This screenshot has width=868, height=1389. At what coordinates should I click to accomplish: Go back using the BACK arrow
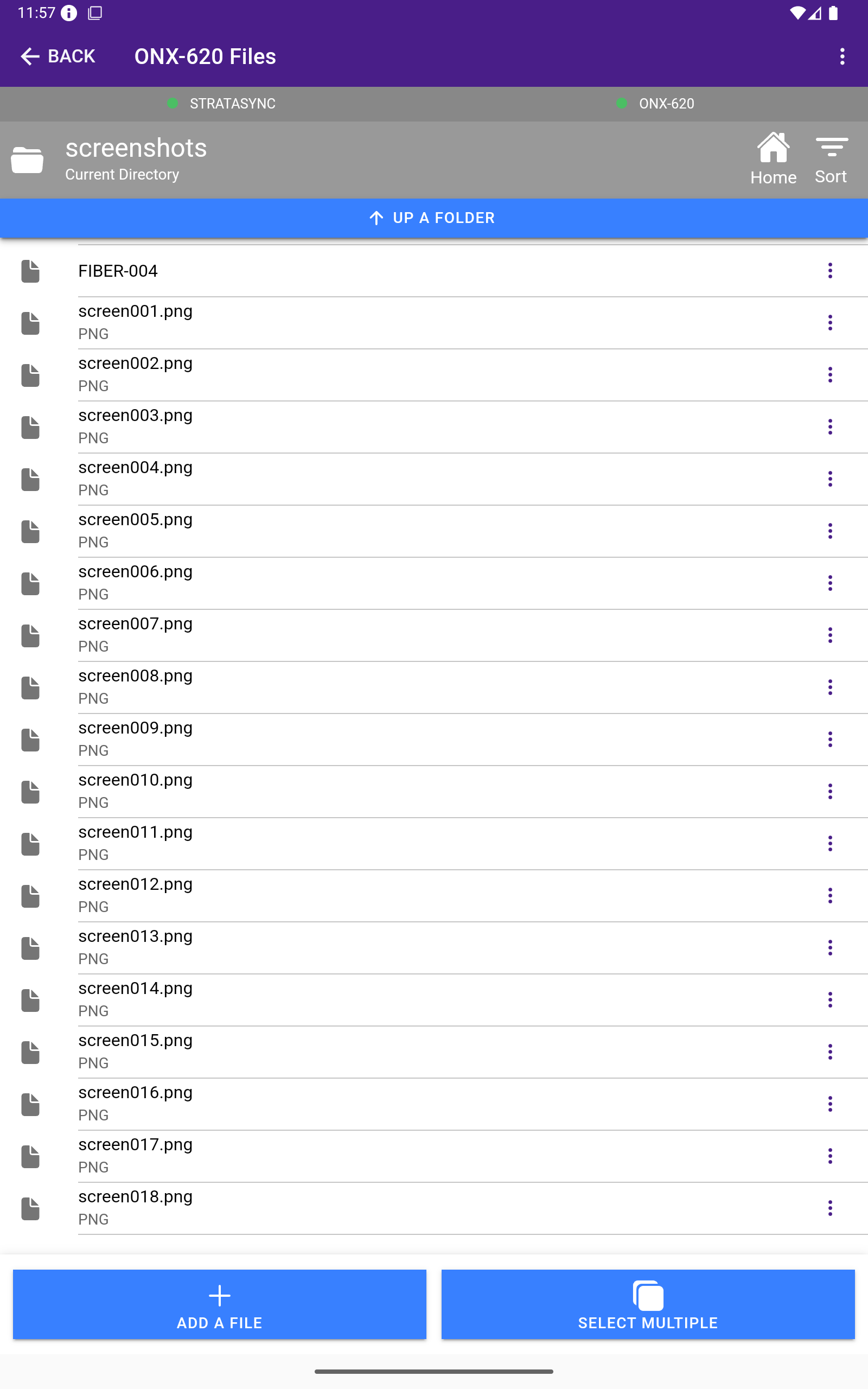[58, 56]
